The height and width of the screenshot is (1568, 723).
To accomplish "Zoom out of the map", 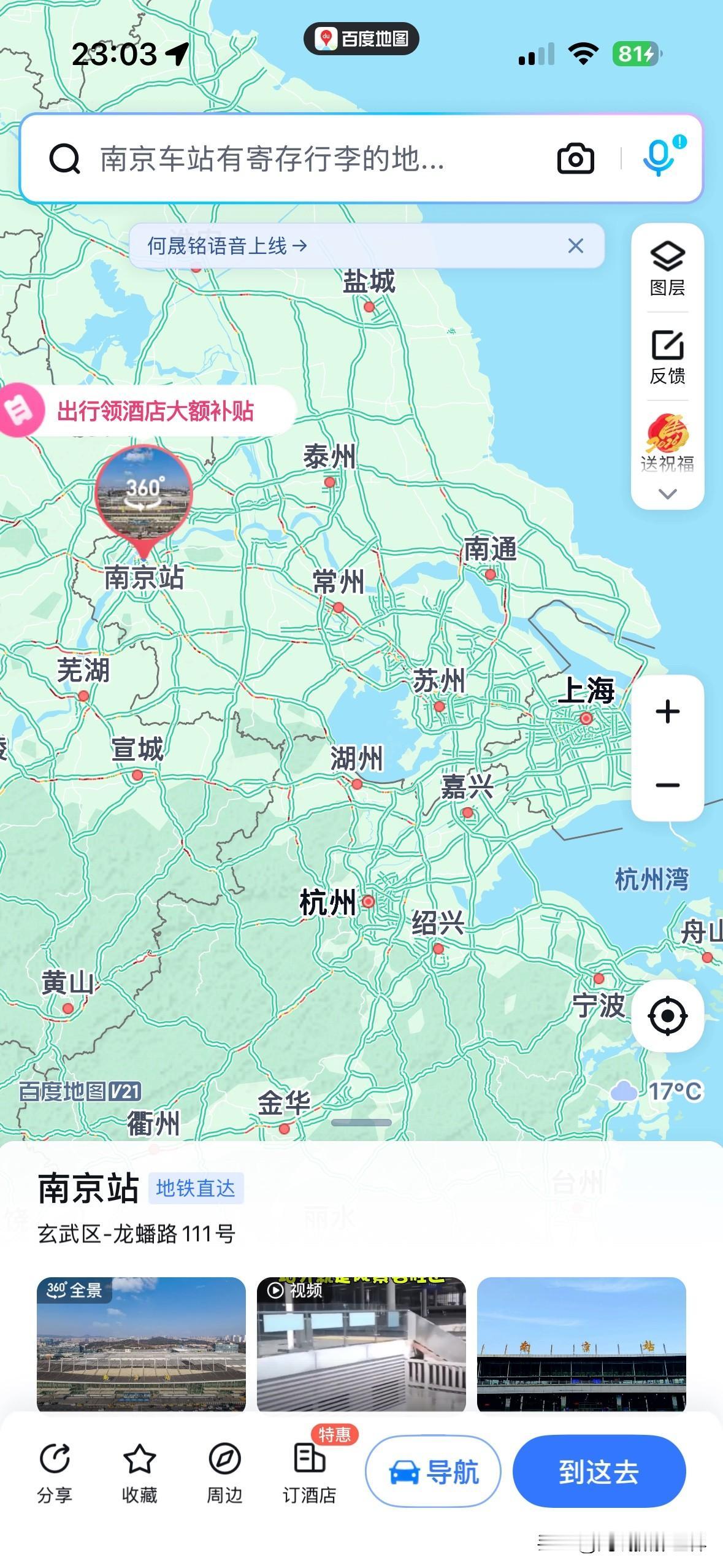I will pos(667,785).
